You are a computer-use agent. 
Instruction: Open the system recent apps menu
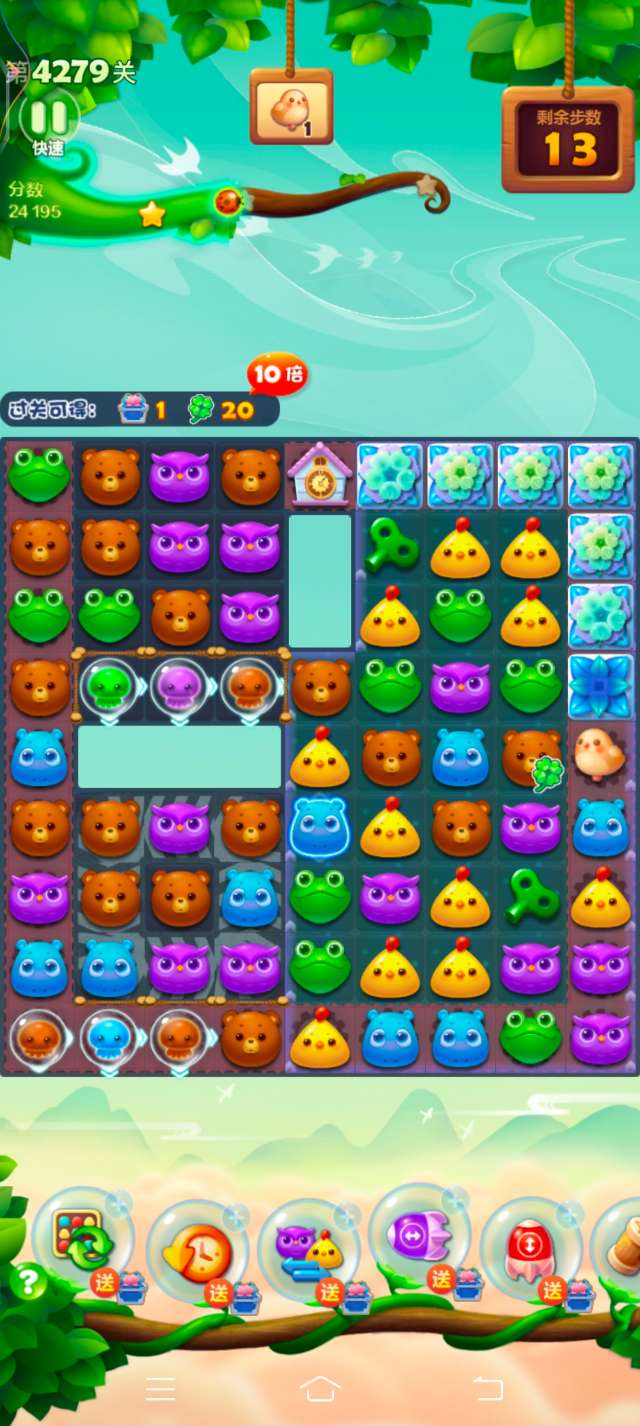coord(160,1388)
